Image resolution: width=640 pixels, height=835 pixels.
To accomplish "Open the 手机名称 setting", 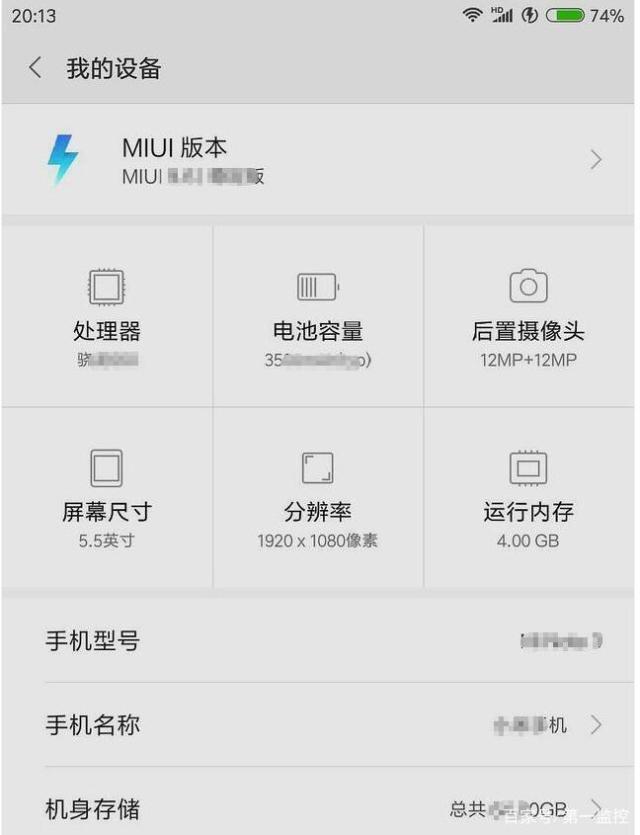I will [x=320, y=725].
